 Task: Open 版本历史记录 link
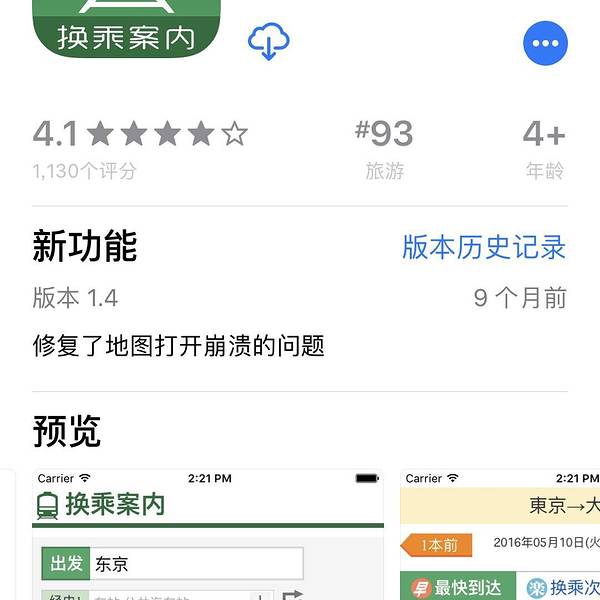(484, 247)
